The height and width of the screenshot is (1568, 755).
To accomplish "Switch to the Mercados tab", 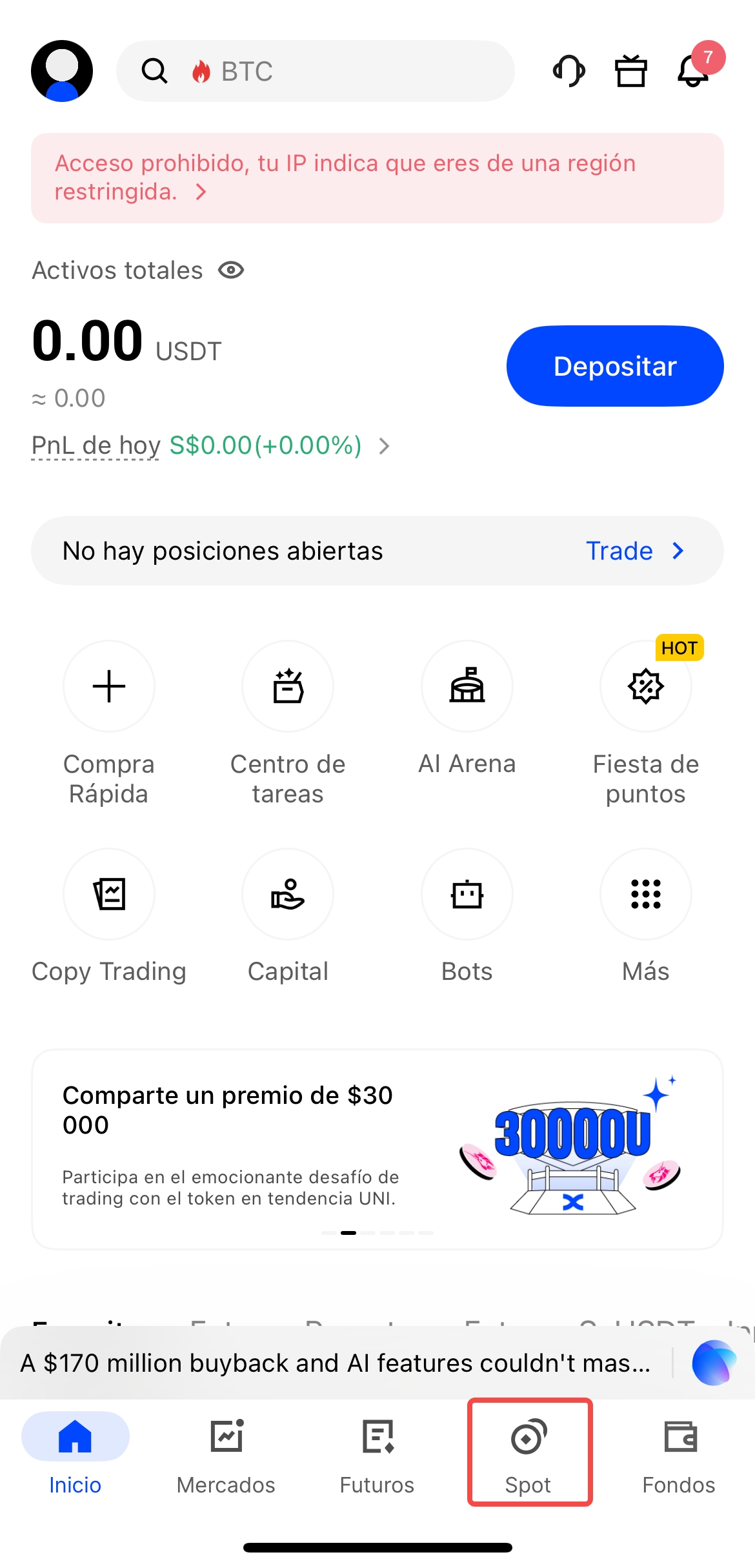I will pos(226,1452).
